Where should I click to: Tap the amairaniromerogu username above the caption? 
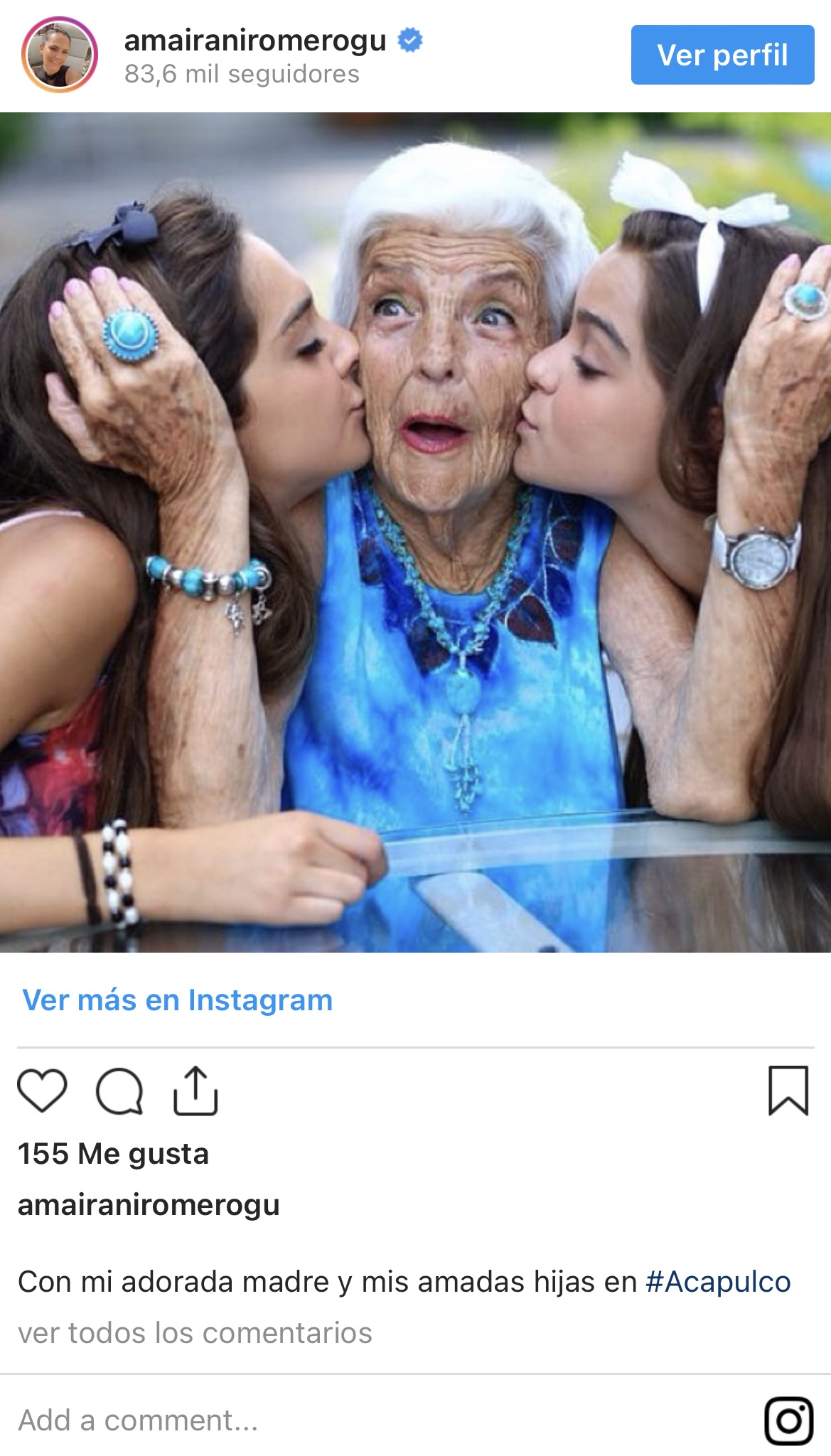149,1205
